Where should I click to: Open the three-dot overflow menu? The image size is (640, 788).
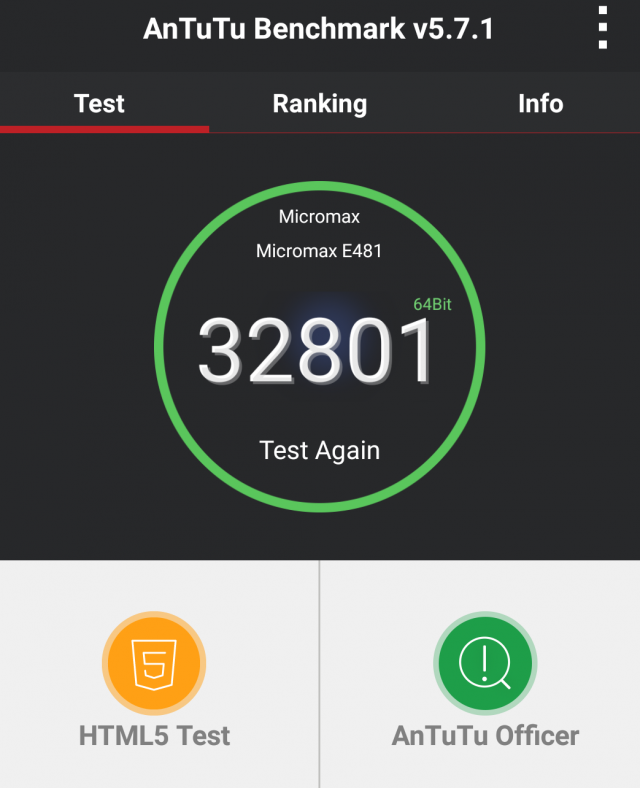click(x=602, y=28)
